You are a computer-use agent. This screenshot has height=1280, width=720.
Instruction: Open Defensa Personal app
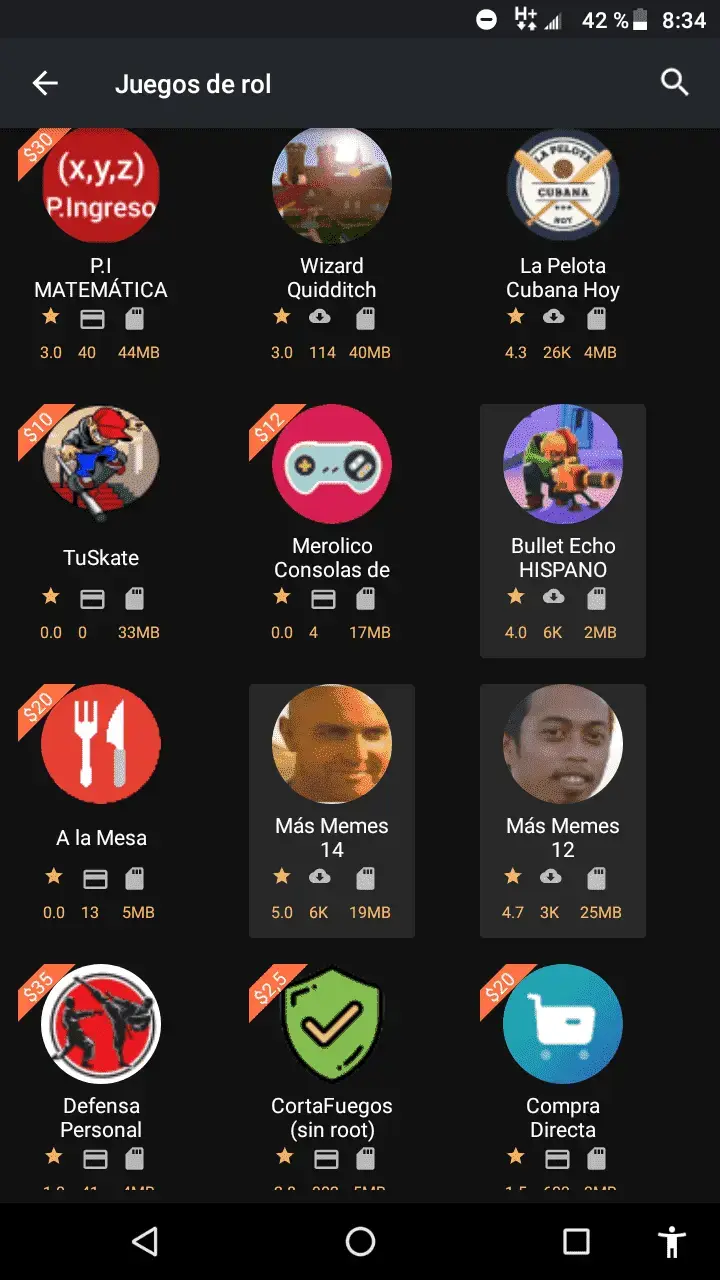tap(101, 1026)
